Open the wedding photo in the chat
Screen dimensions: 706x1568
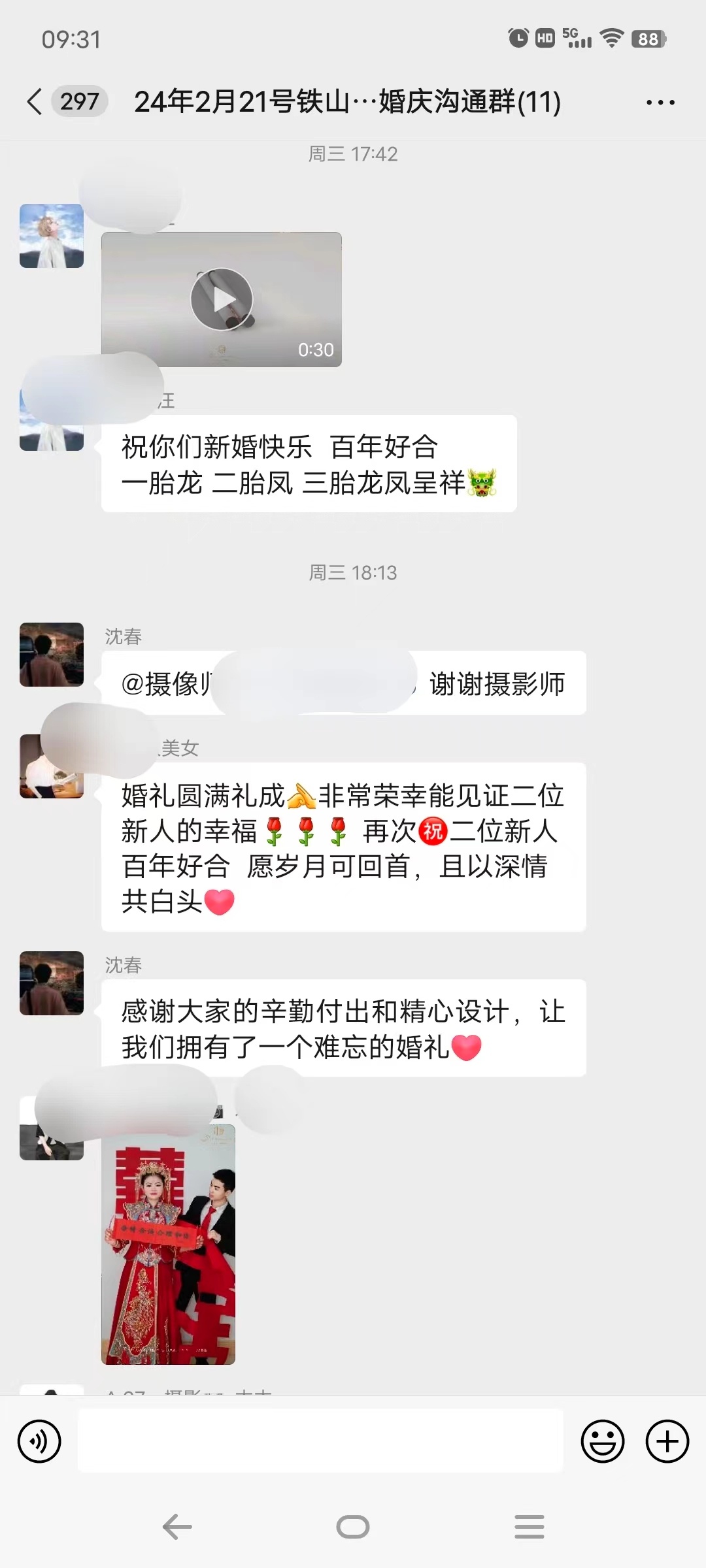tap(168, 1244)
